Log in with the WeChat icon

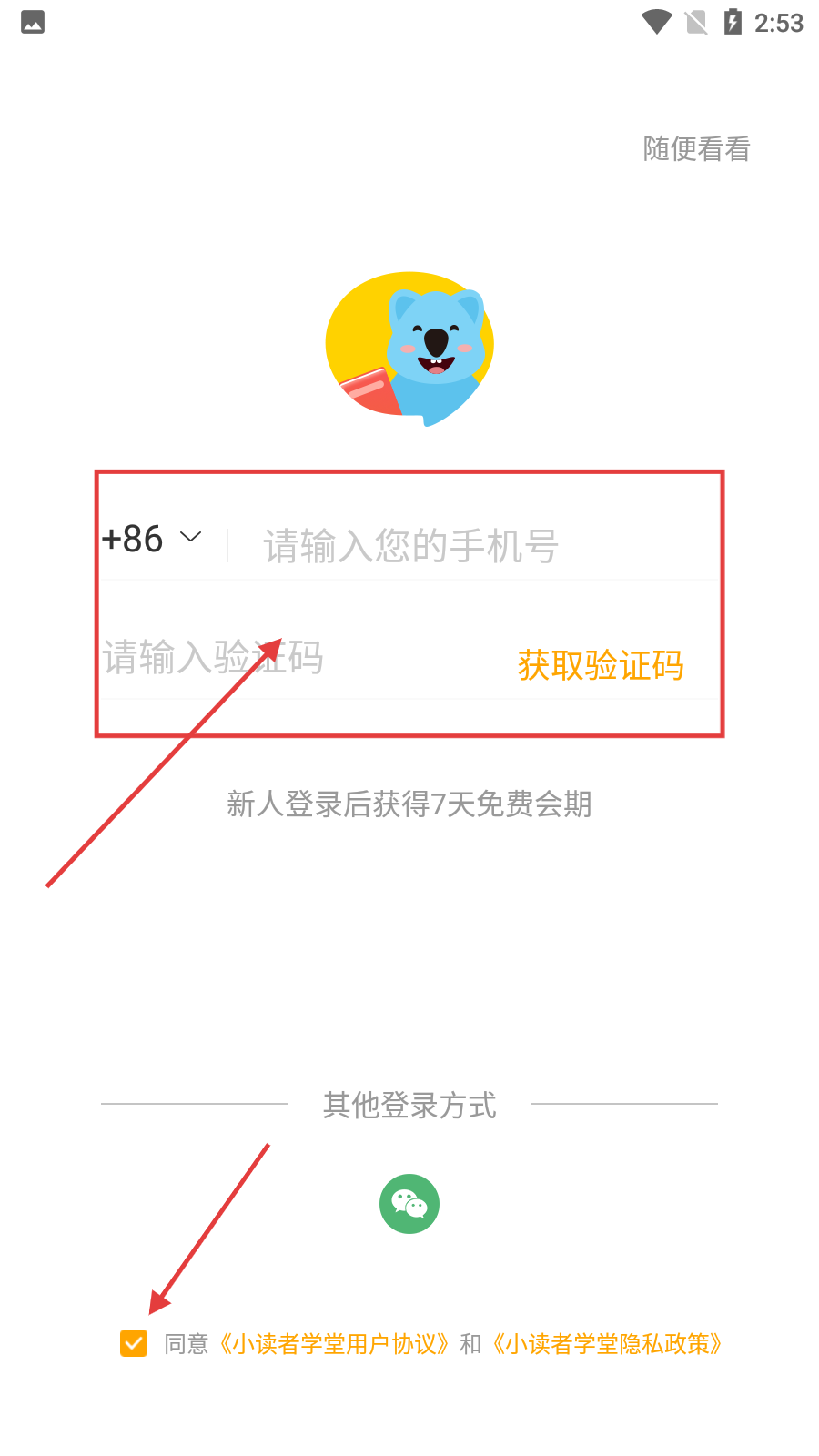point(409,1204)
